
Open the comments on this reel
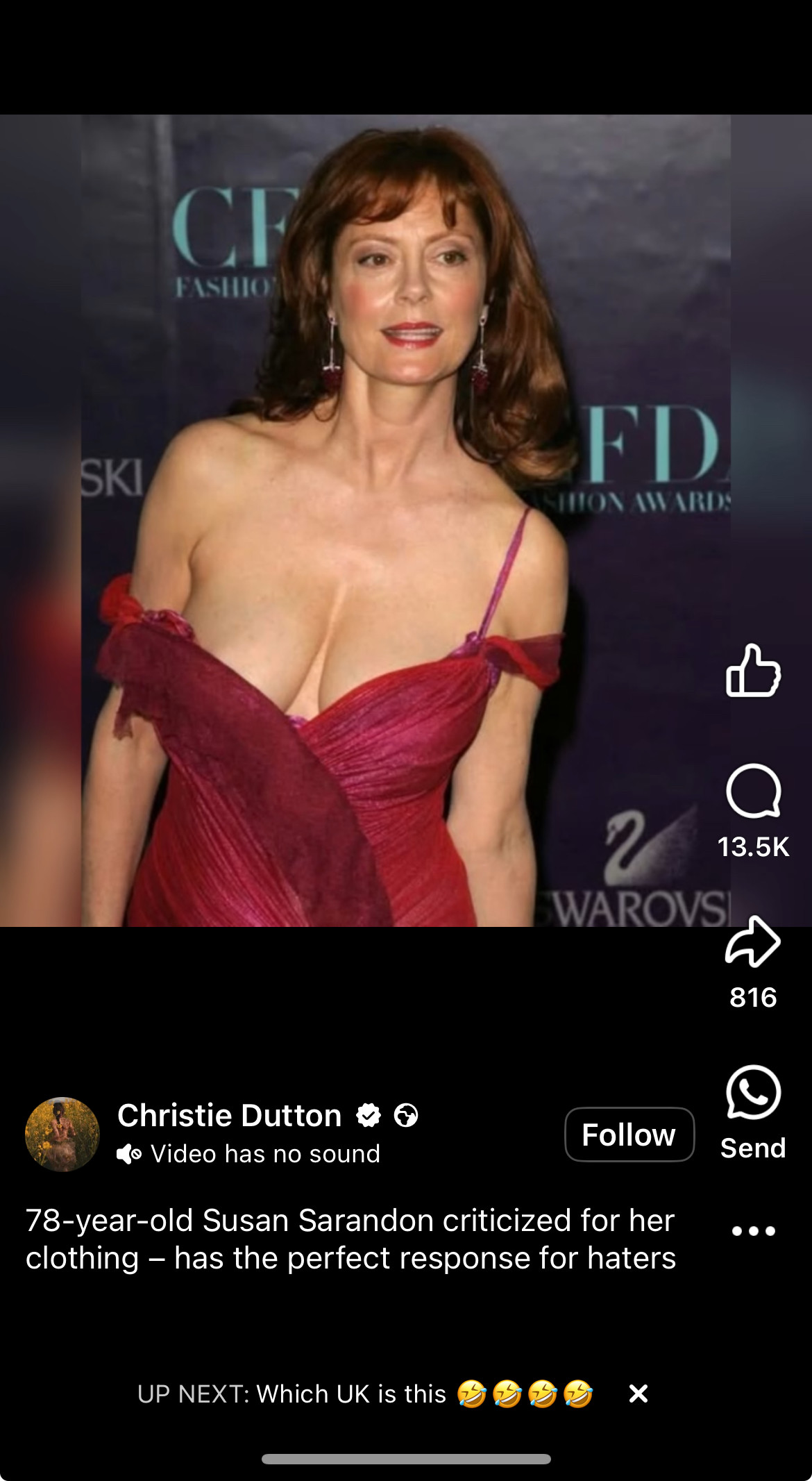pyautogui.click(x=753, y=792)
